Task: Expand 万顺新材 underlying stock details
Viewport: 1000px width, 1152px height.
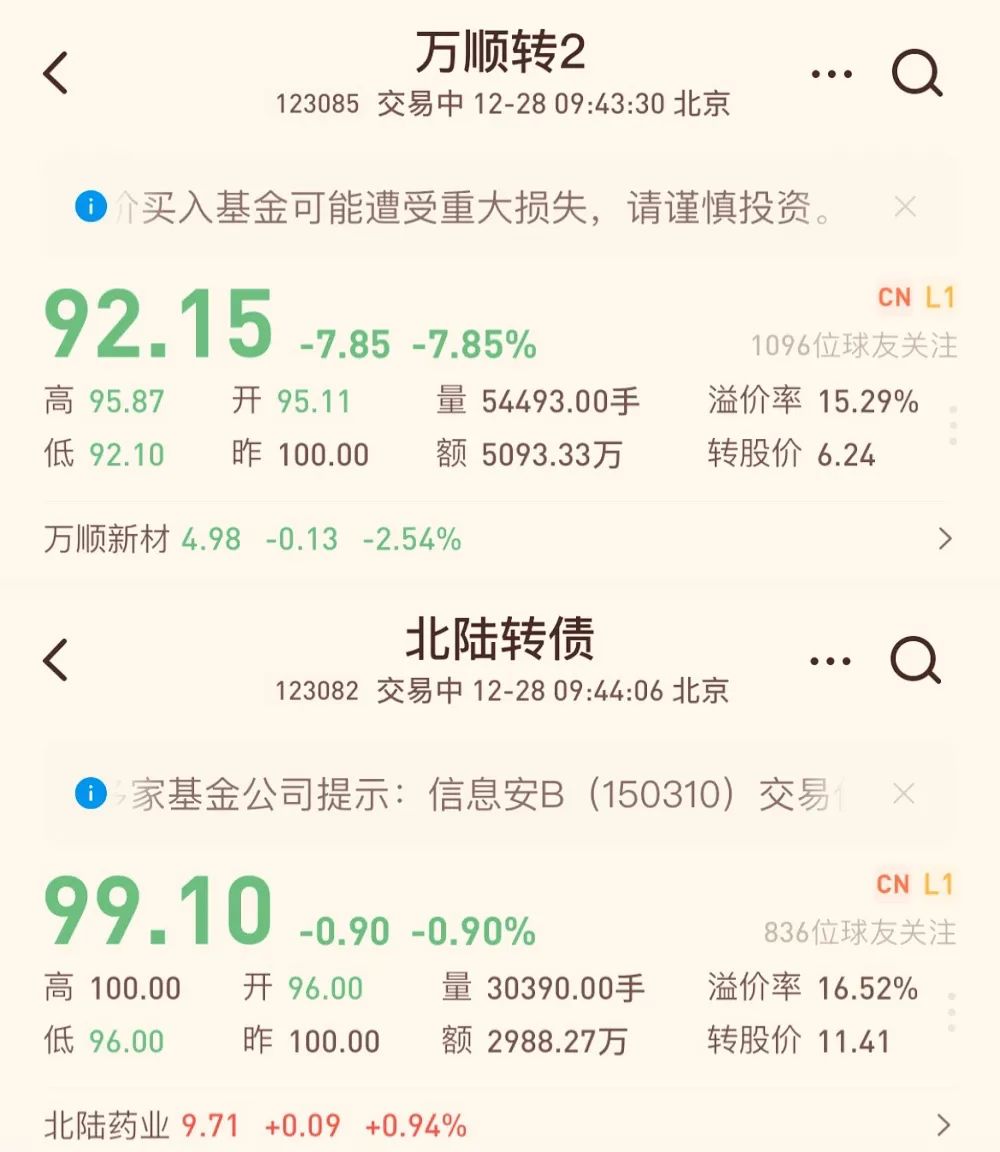Action: point(946,539)
